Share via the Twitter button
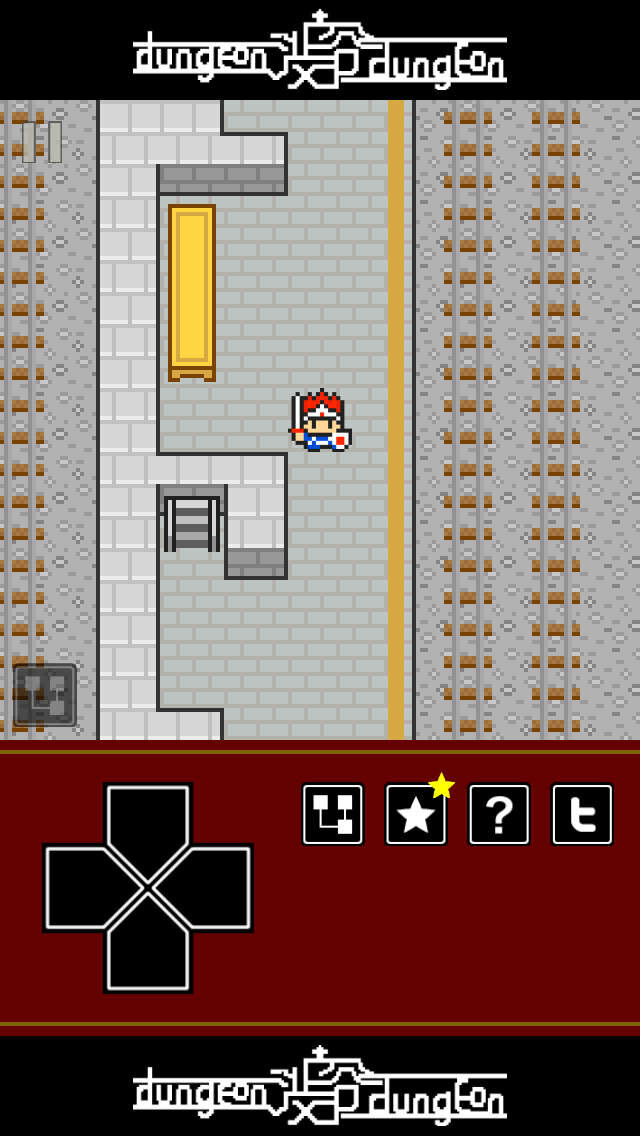 click(x=582, y=814)
